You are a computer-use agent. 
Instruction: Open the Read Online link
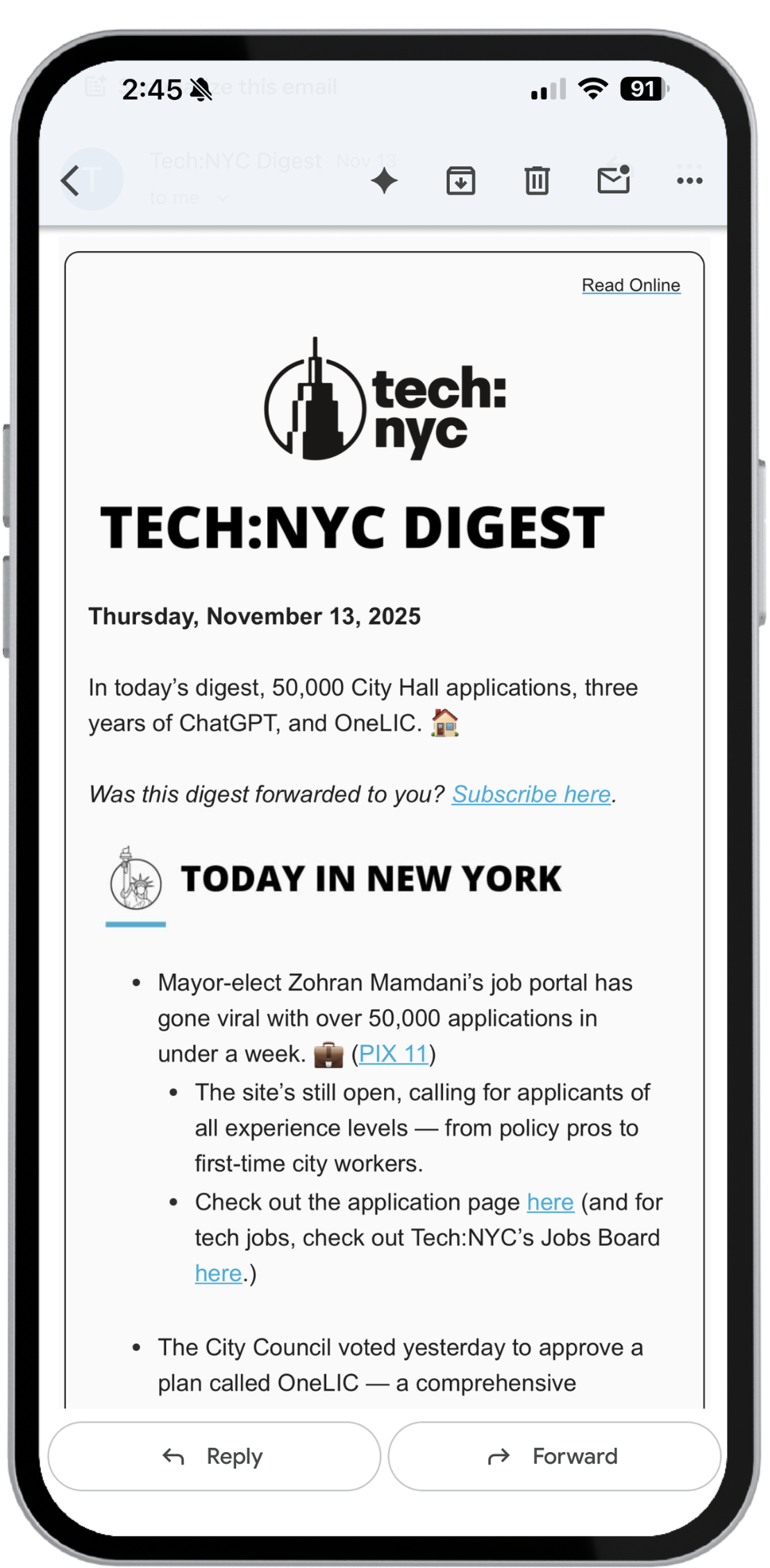coord(630,285)
